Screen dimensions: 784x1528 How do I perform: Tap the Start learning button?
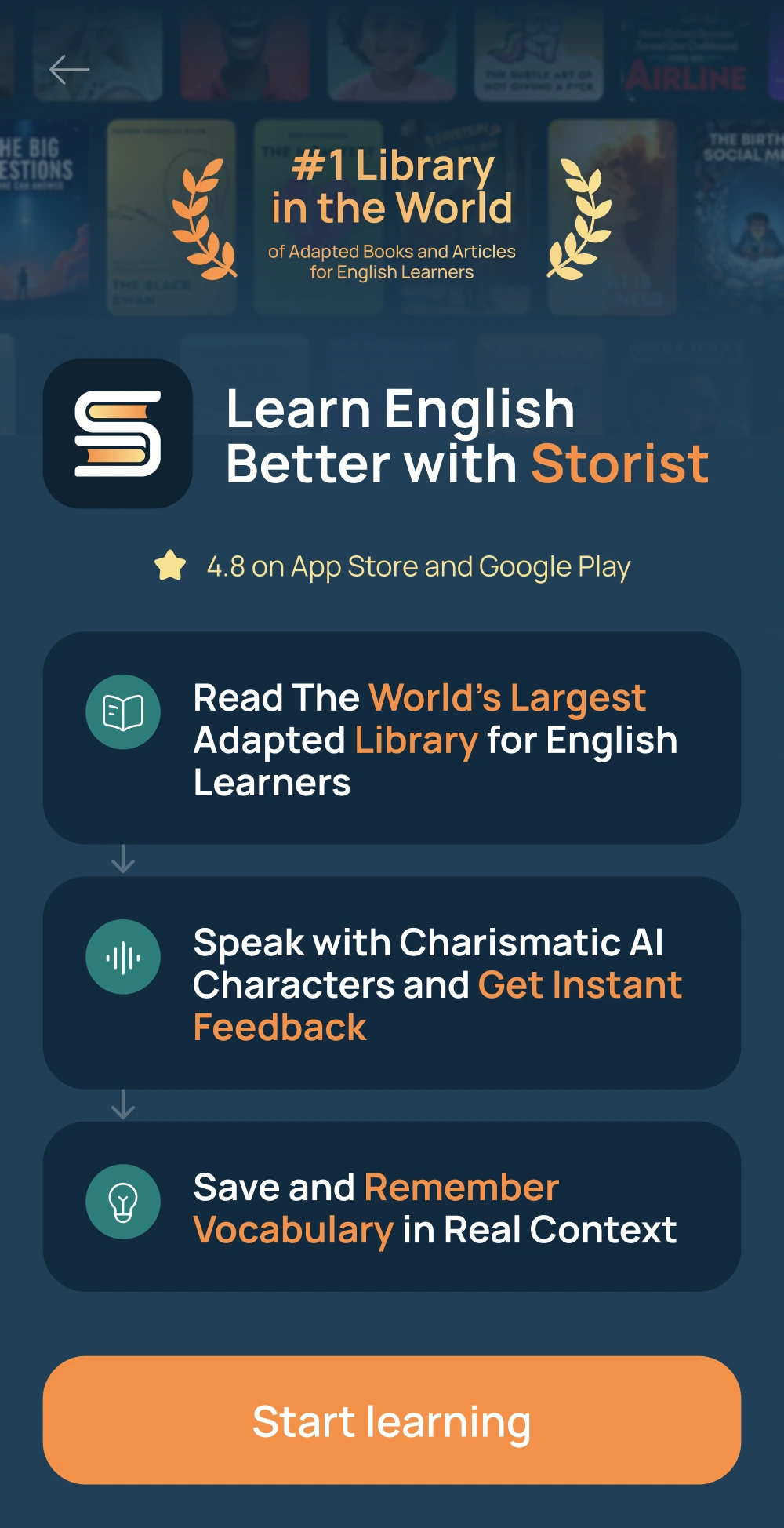coord(391,1420)
